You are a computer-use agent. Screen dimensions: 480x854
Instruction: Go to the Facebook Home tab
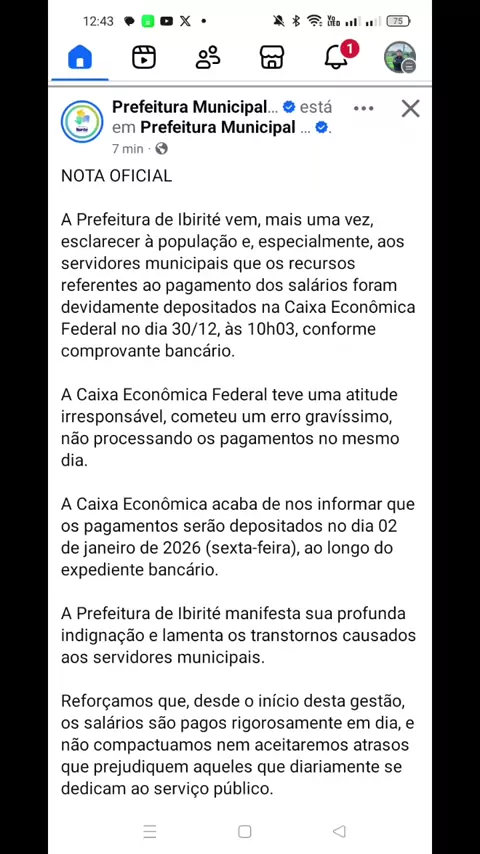(x=80, y=57)
